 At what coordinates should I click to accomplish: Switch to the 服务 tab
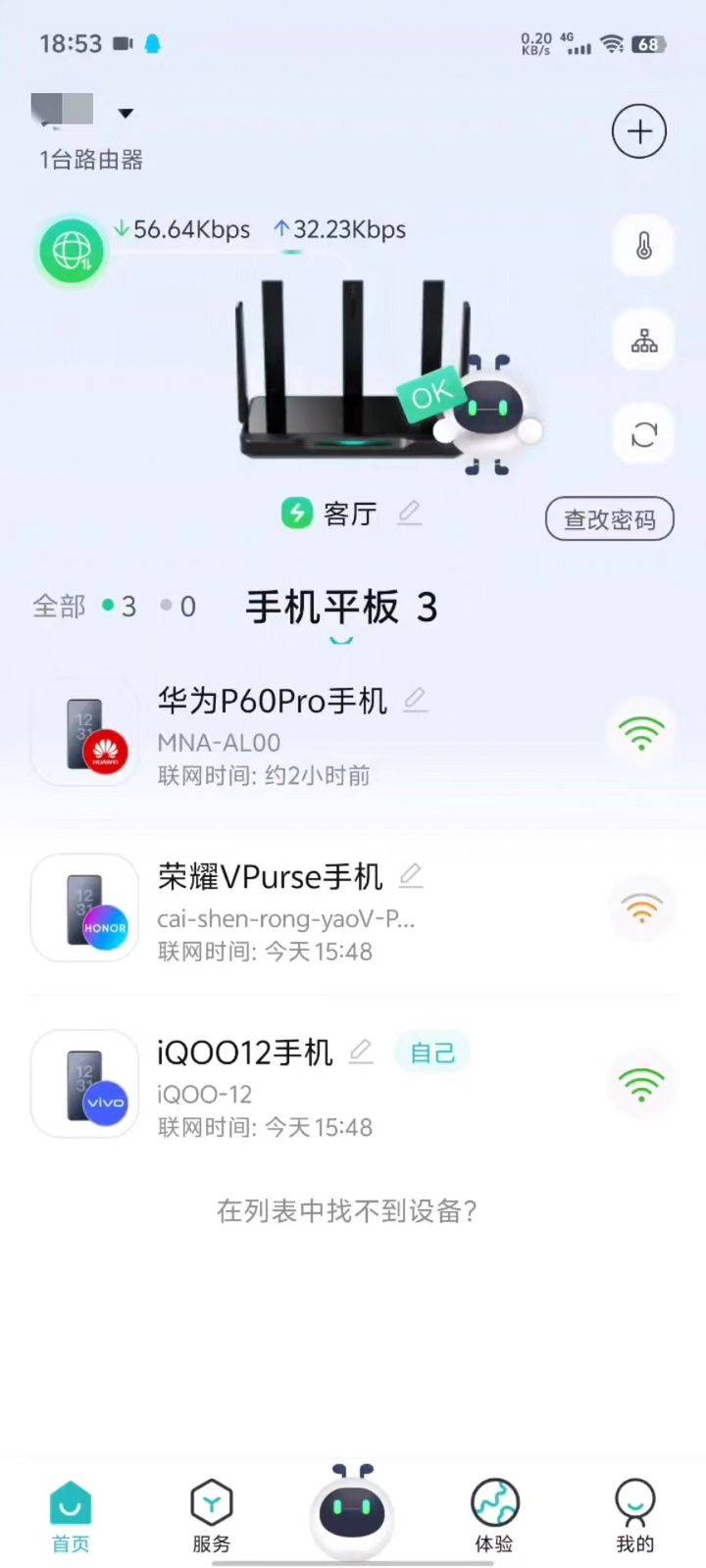click(x=211, y=1516)
